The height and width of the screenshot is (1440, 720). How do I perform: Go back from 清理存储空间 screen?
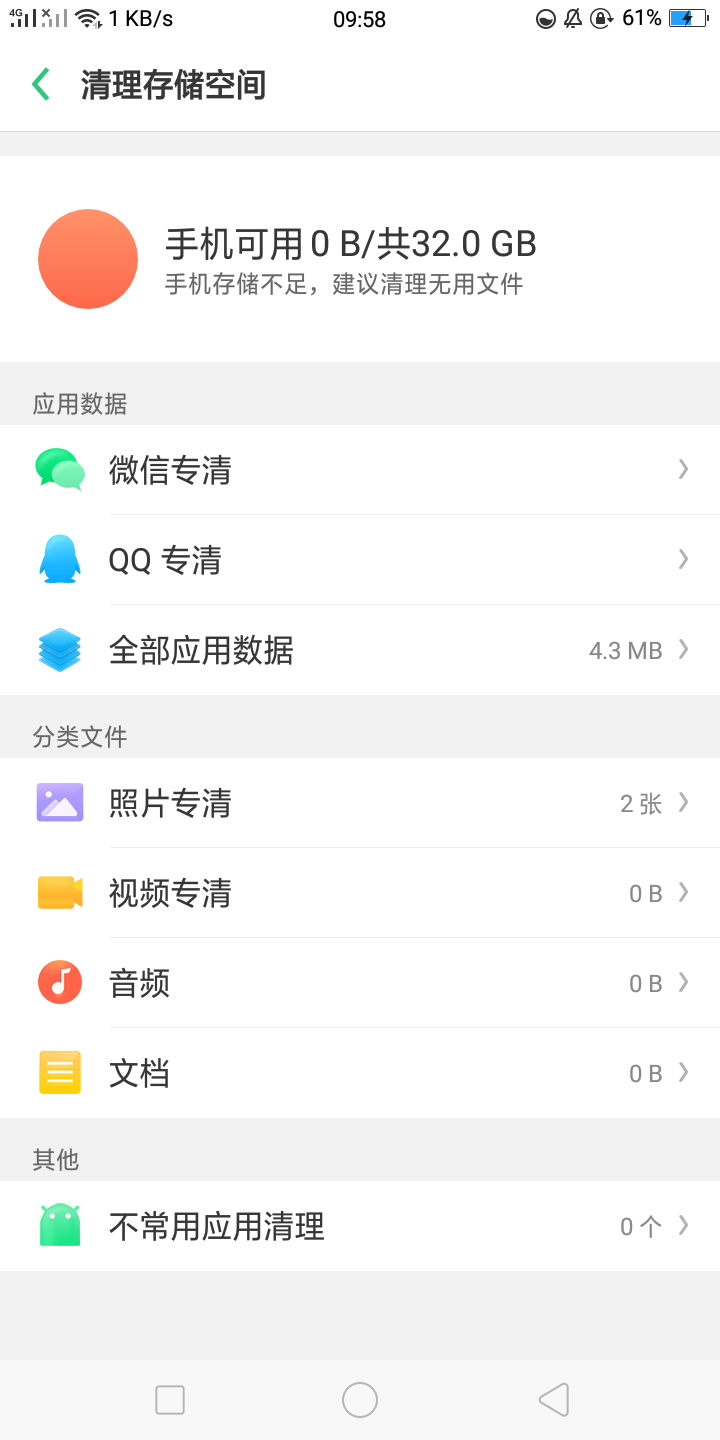point(41,85)
